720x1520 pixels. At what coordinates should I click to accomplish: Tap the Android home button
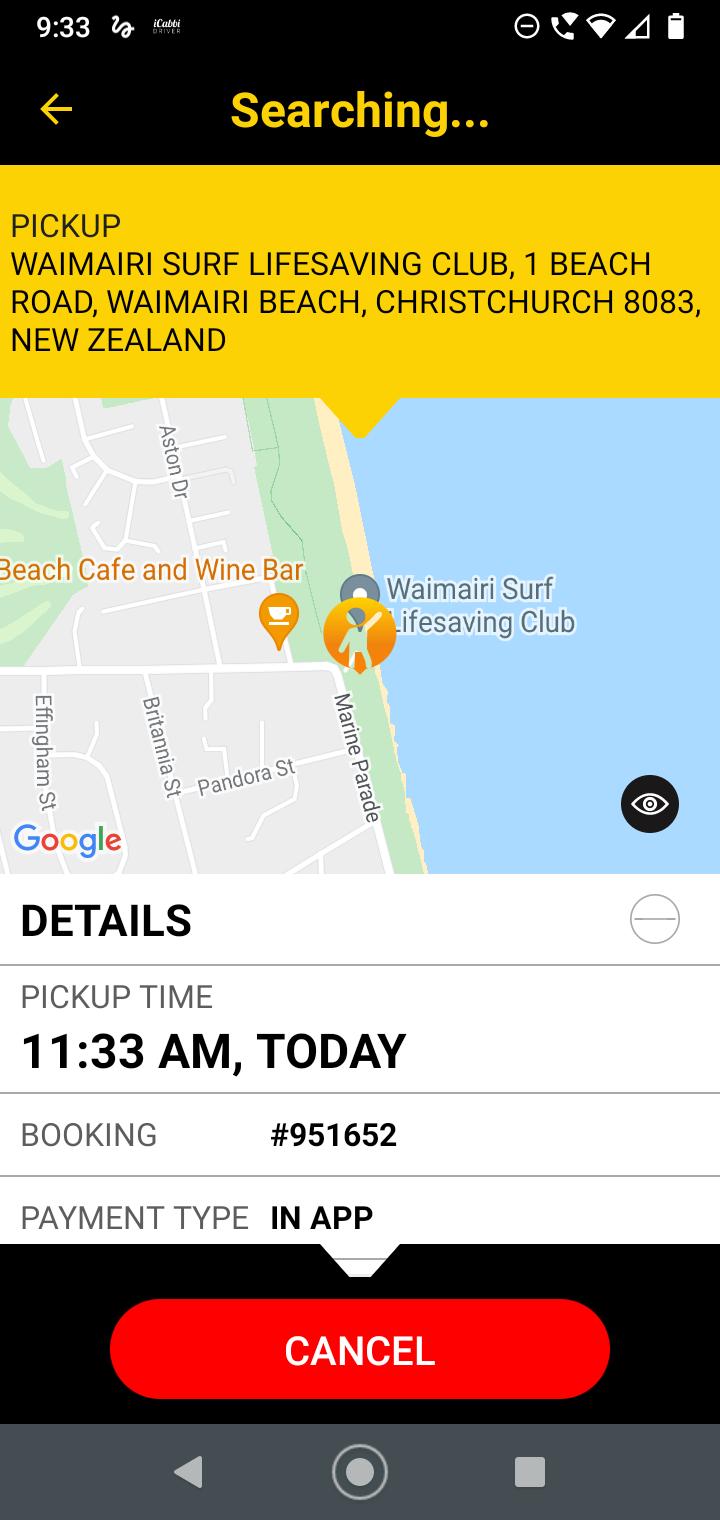[x=360, y=1471]
